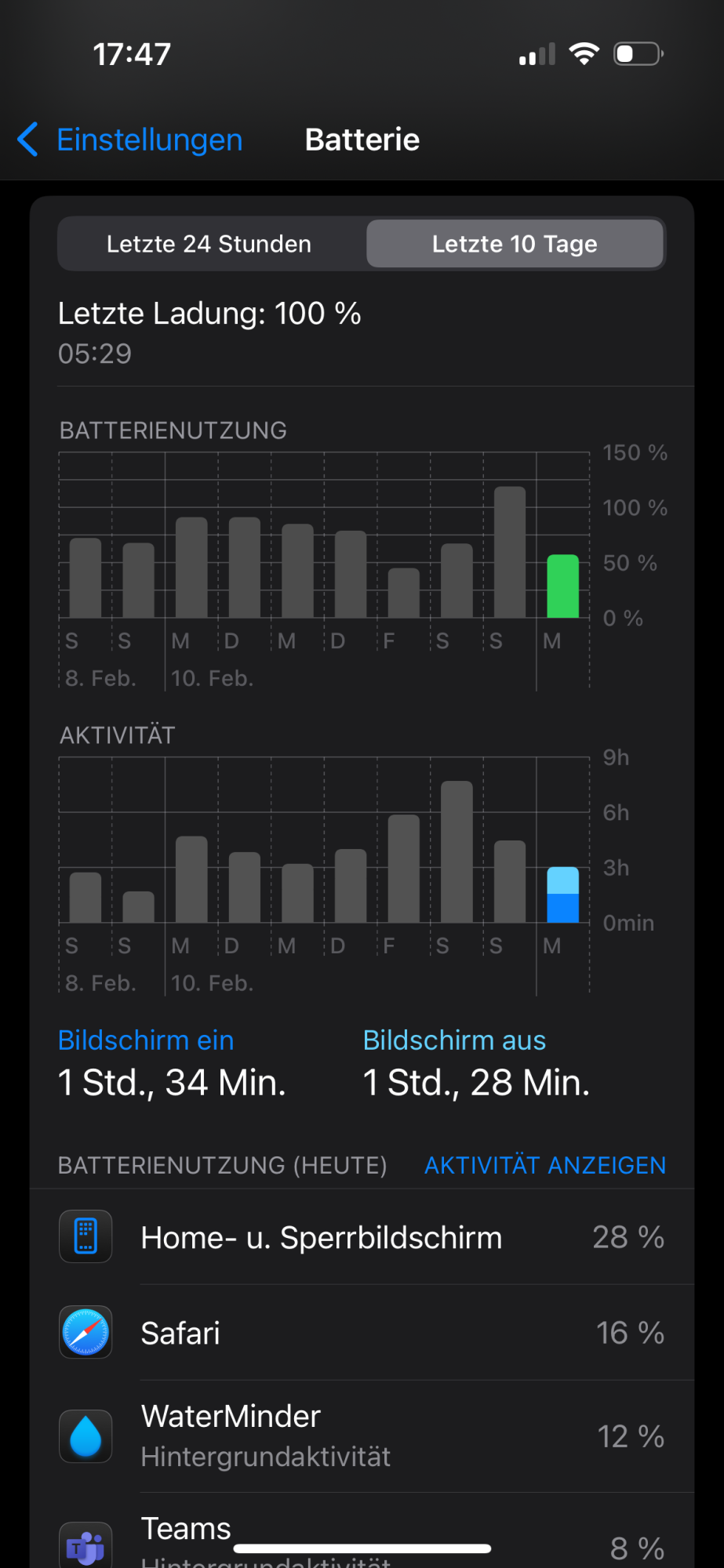
Task: Tap the WaterMinder usage row
Action: 362,1436
